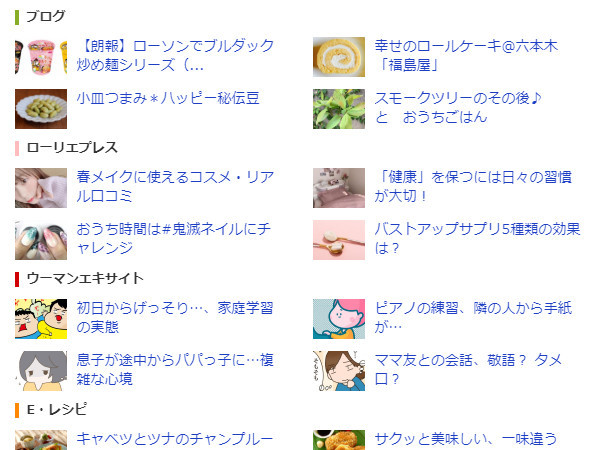Tap the nail art thumbnail image
600x450 pixels.
click(x=41, y=238)
